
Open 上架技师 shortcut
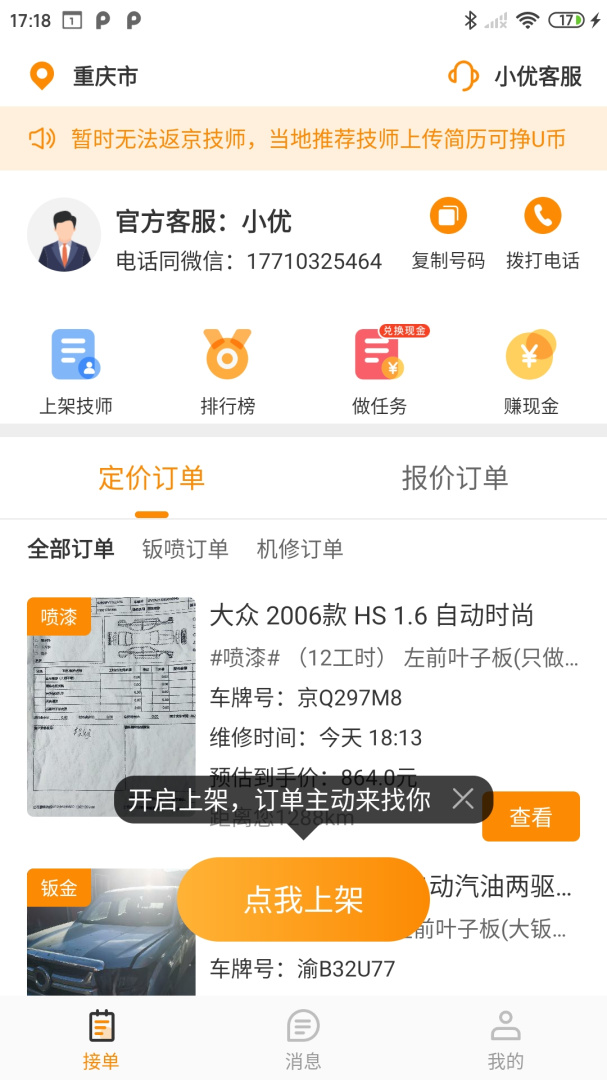coord(75,372)
